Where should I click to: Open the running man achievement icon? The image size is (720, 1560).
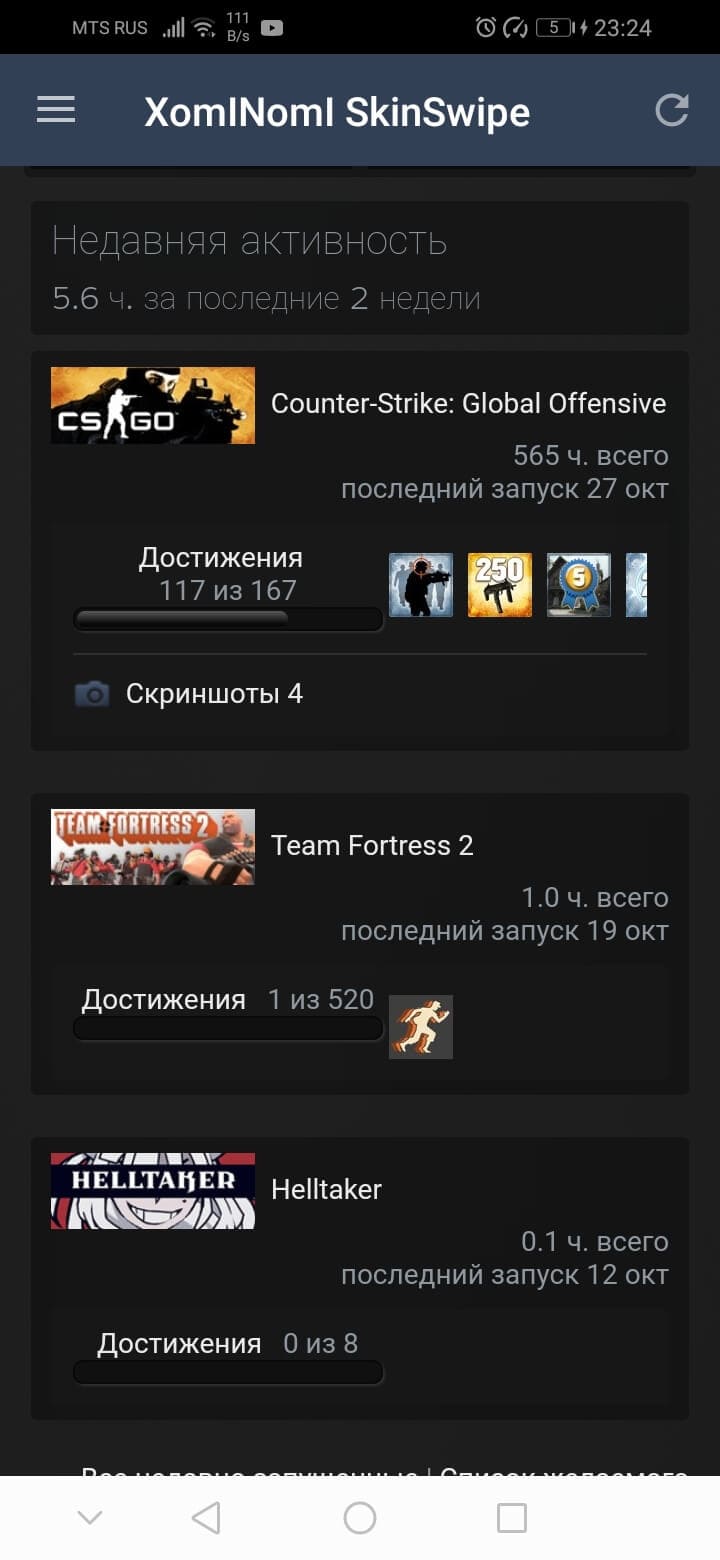421,1027
